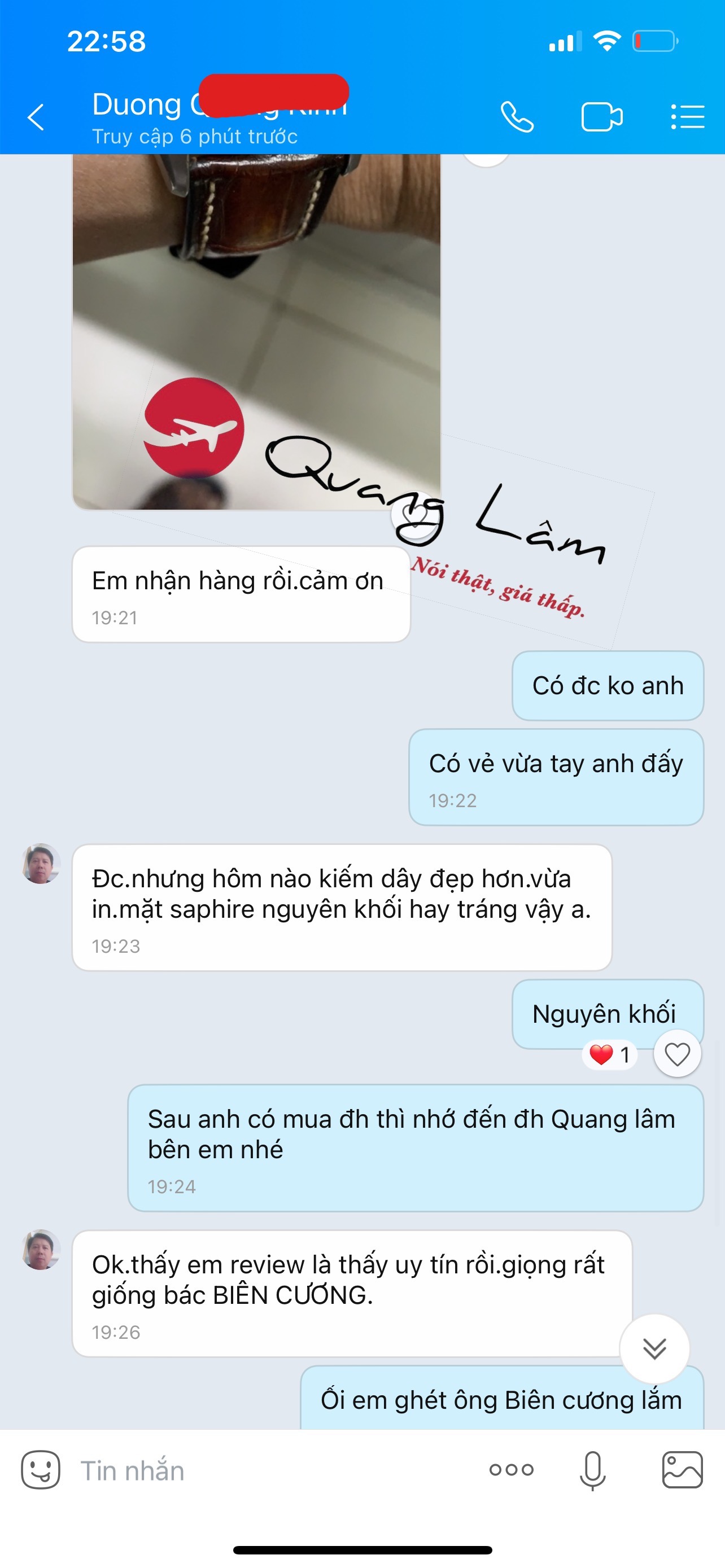Start a voice call
This screenshot has height=1568, width=725.
point(517,117)
